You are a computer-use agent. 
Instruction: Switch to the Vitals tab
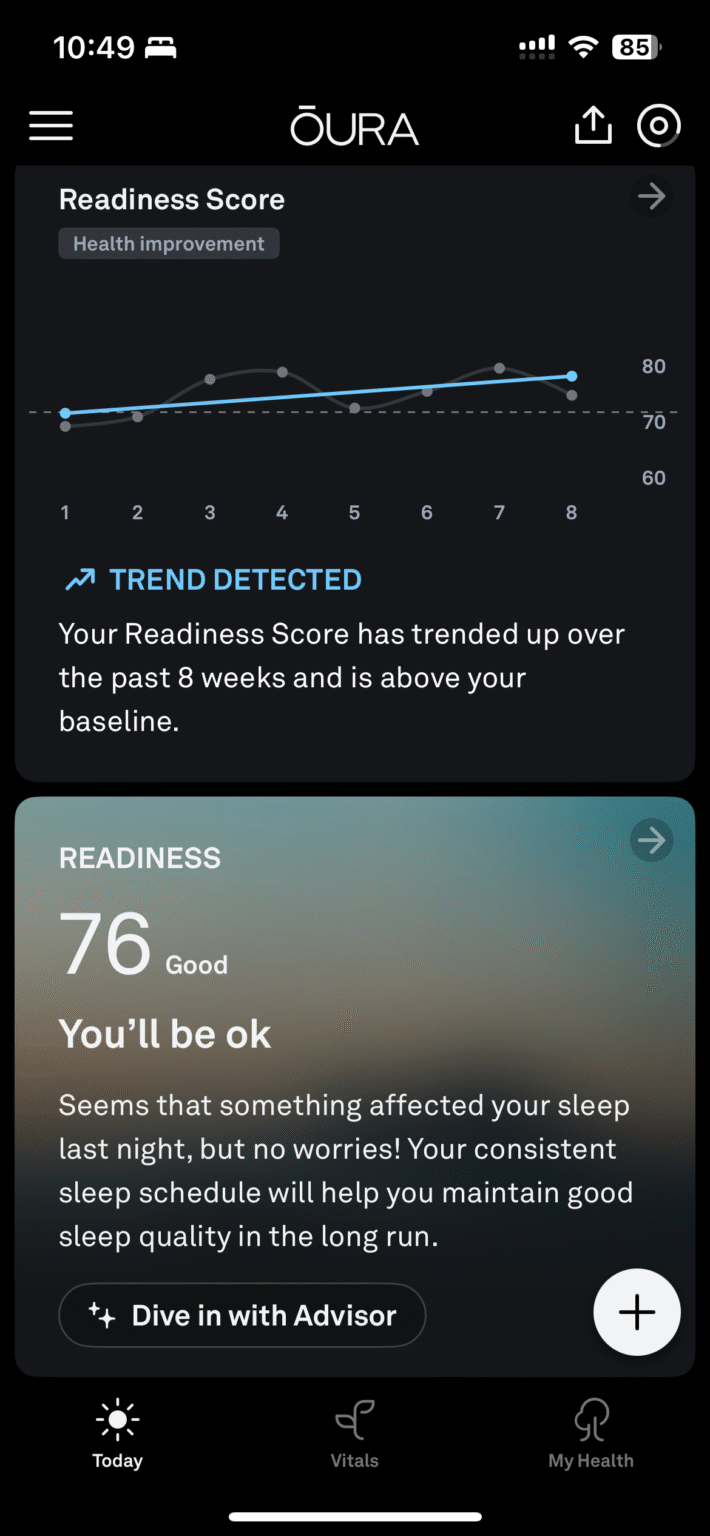[x=355, y=1433]
